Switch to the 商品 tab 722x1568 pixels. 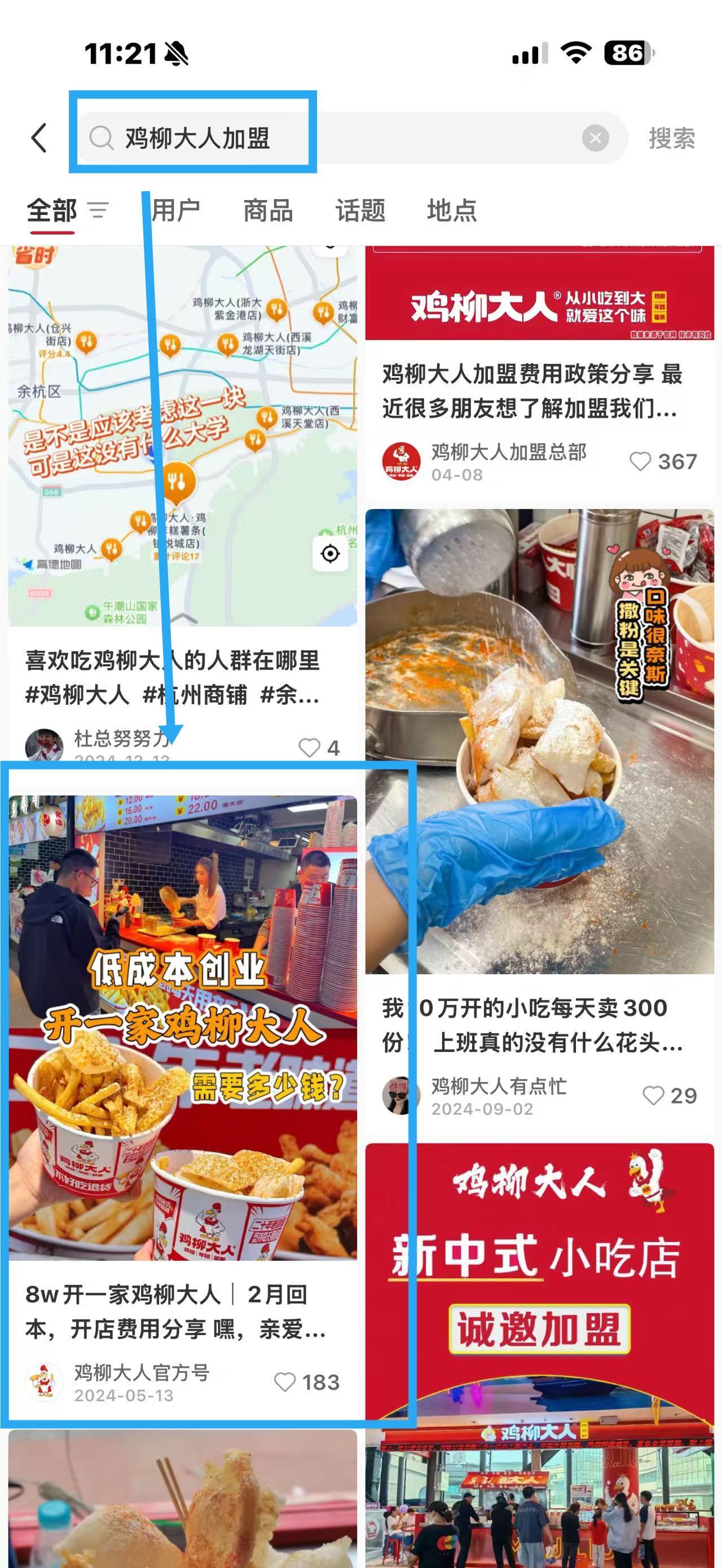tap(268, 211)
